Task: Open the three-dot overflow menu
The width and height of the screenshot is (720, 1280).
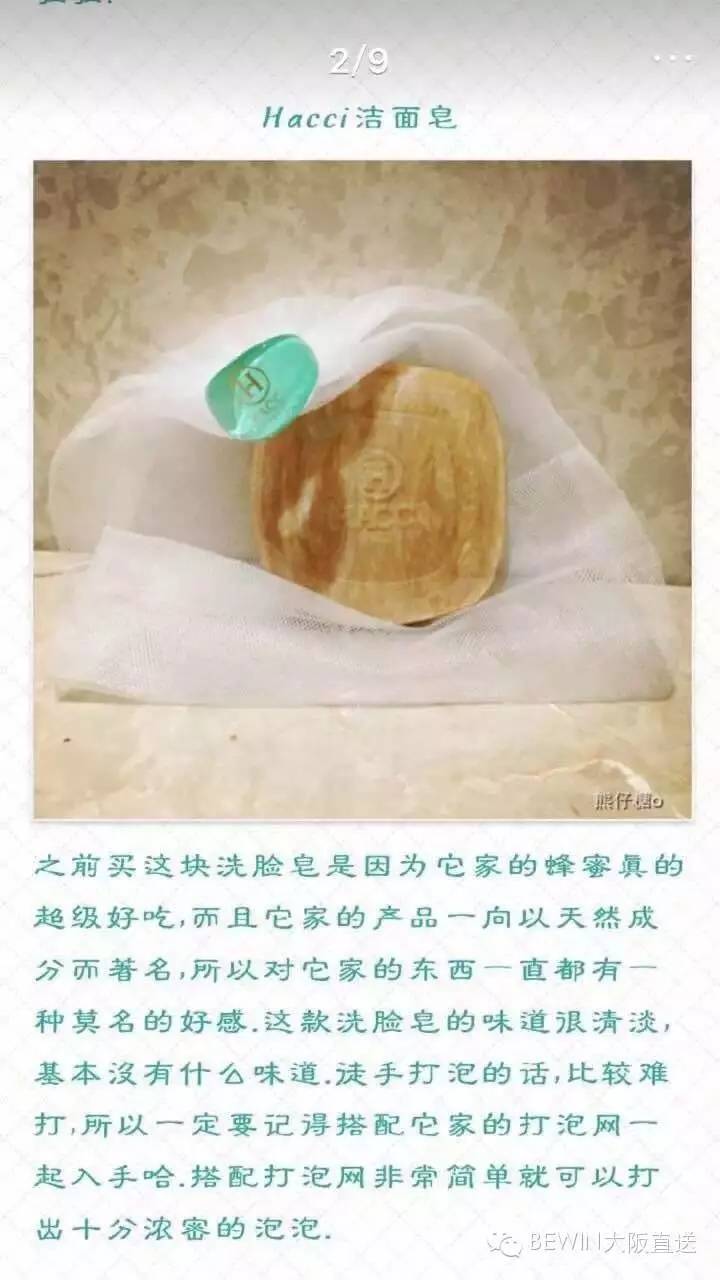Action: [x=672, y=58]
